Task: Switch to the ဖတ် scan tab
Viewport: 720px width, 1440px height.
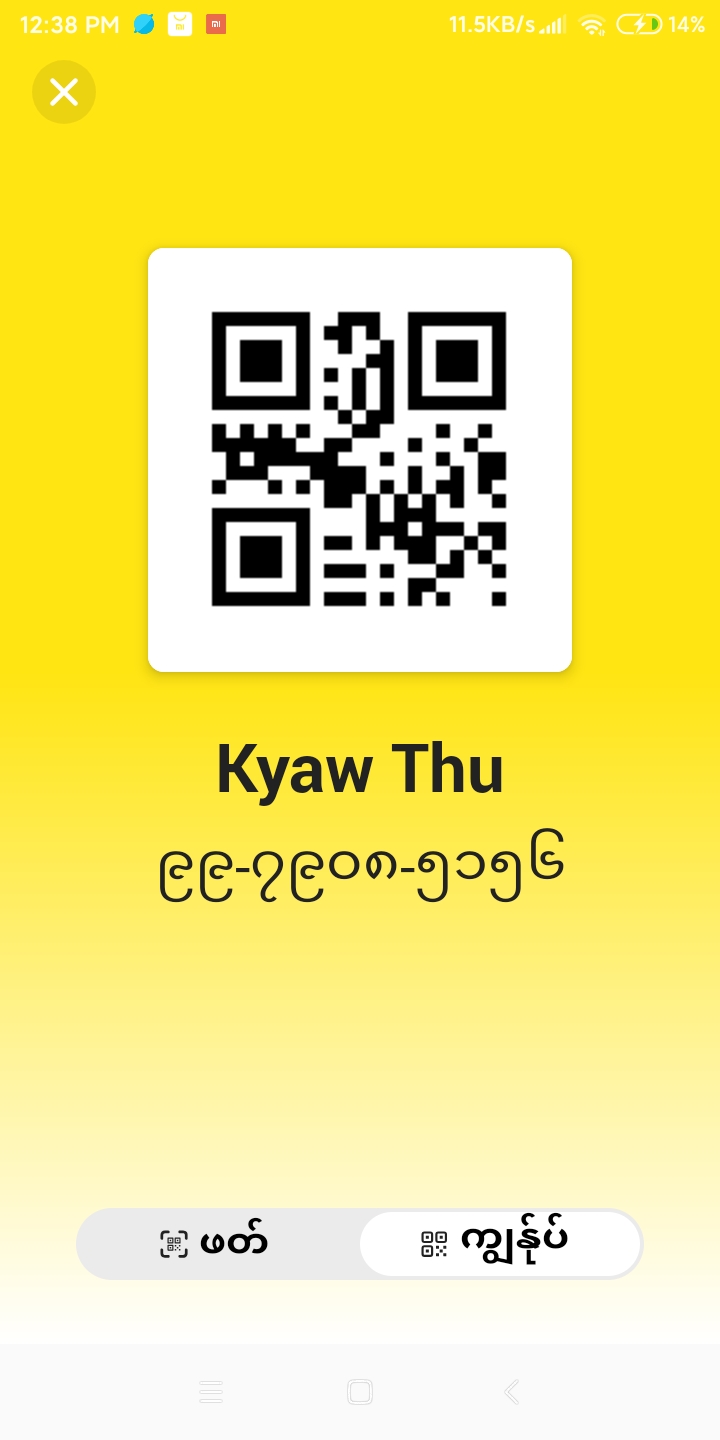Action: pos(216,1243)
